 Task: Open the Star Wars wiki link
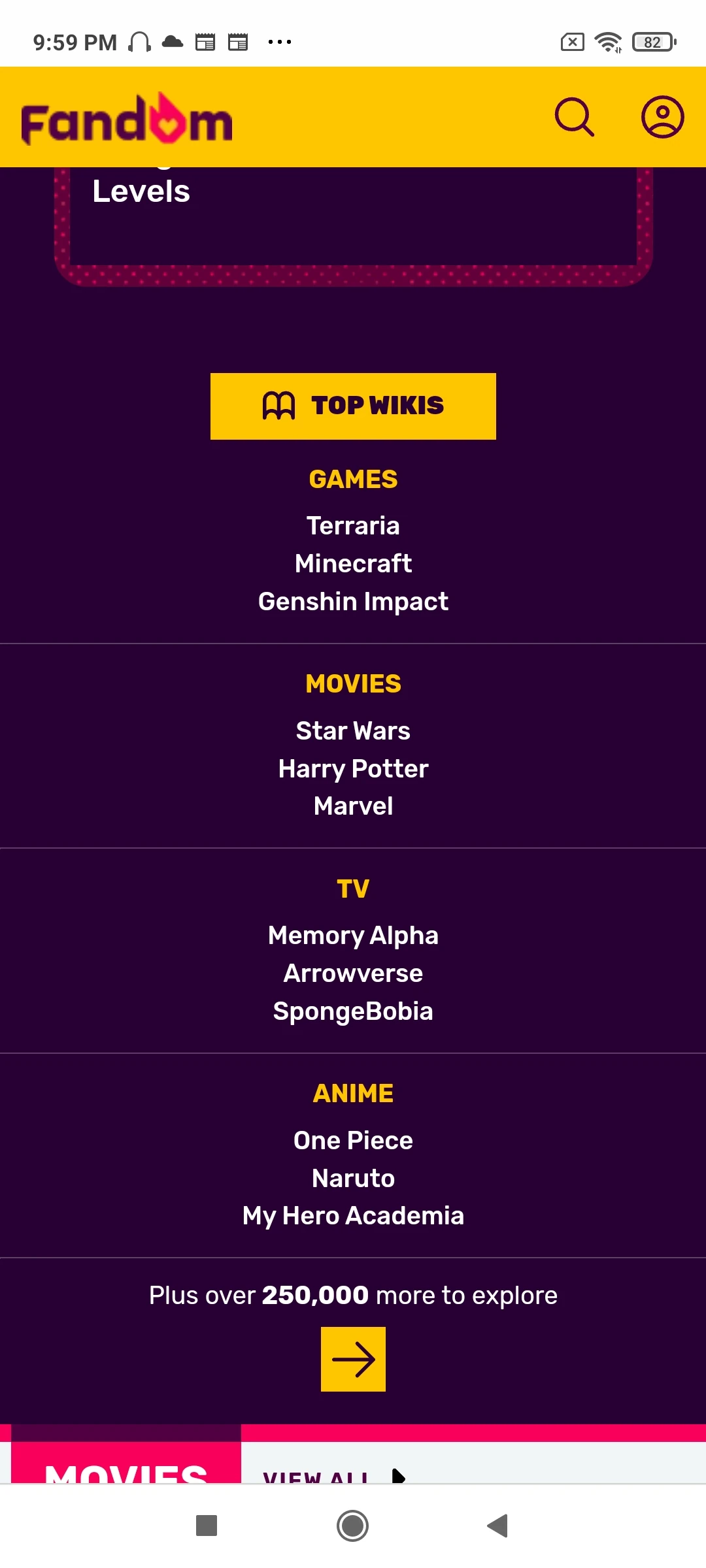click(352, 730)
